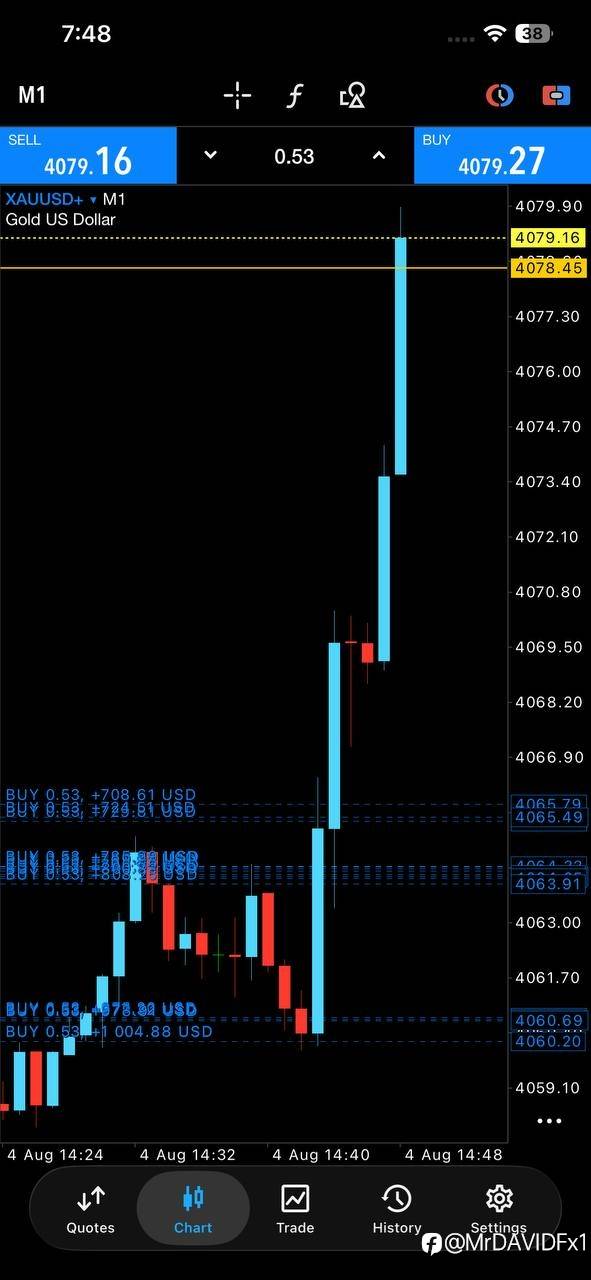Switch to the Quotes tab
This screenshot has height=1280, width=591.
90,1208
